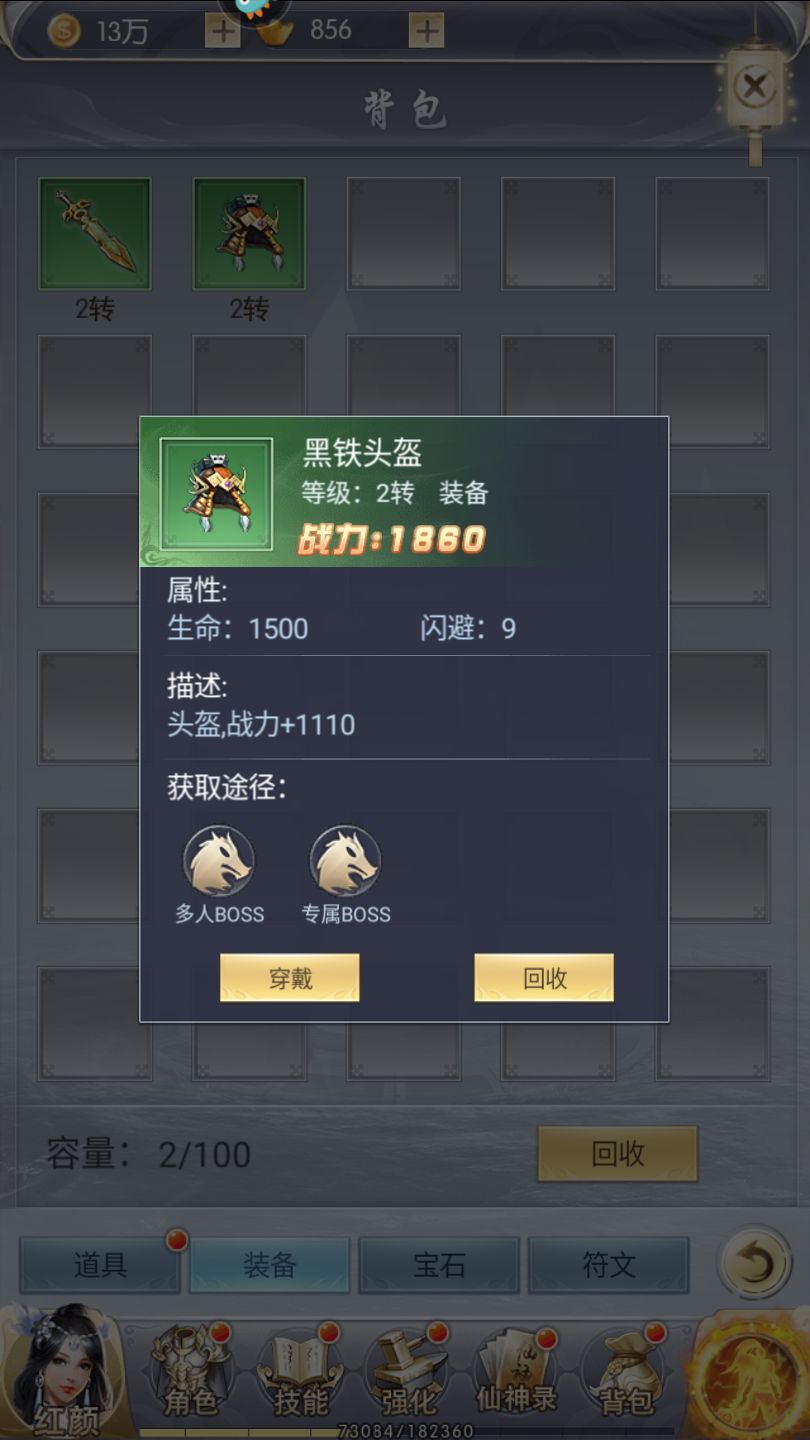Close the backpack with the X lantern
This screenshot has height=1440, width=810.
click(x=755, y=88)
